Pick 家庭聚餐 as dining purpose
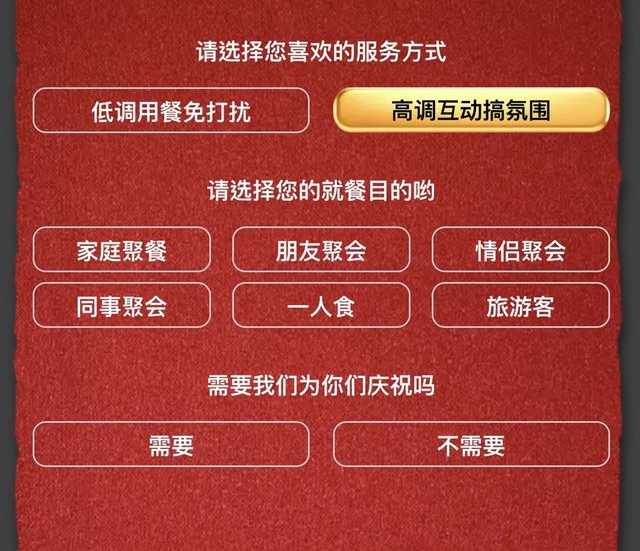 coord(122,249)
